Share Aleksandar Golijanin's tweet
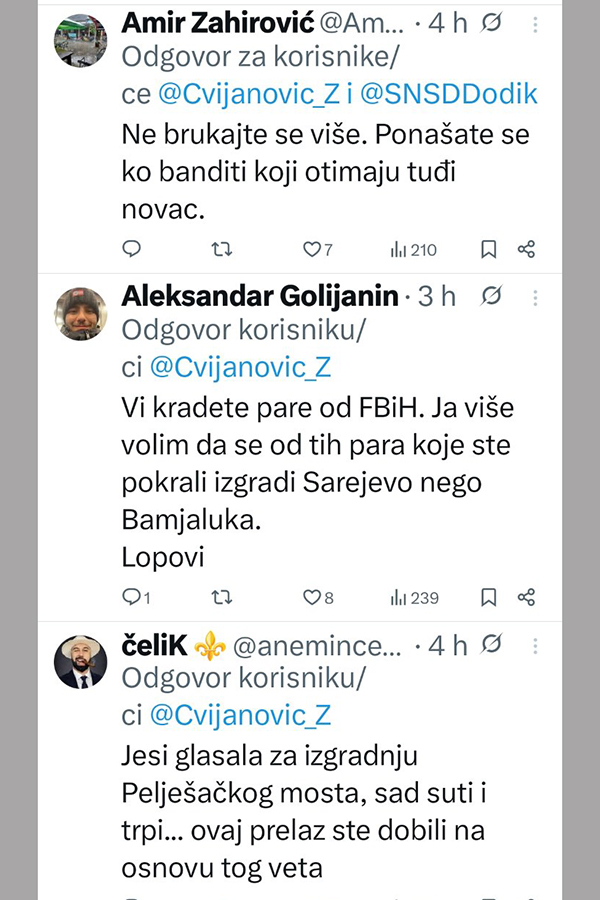This screenshot has height=900, width=600. tap(527, 597)
